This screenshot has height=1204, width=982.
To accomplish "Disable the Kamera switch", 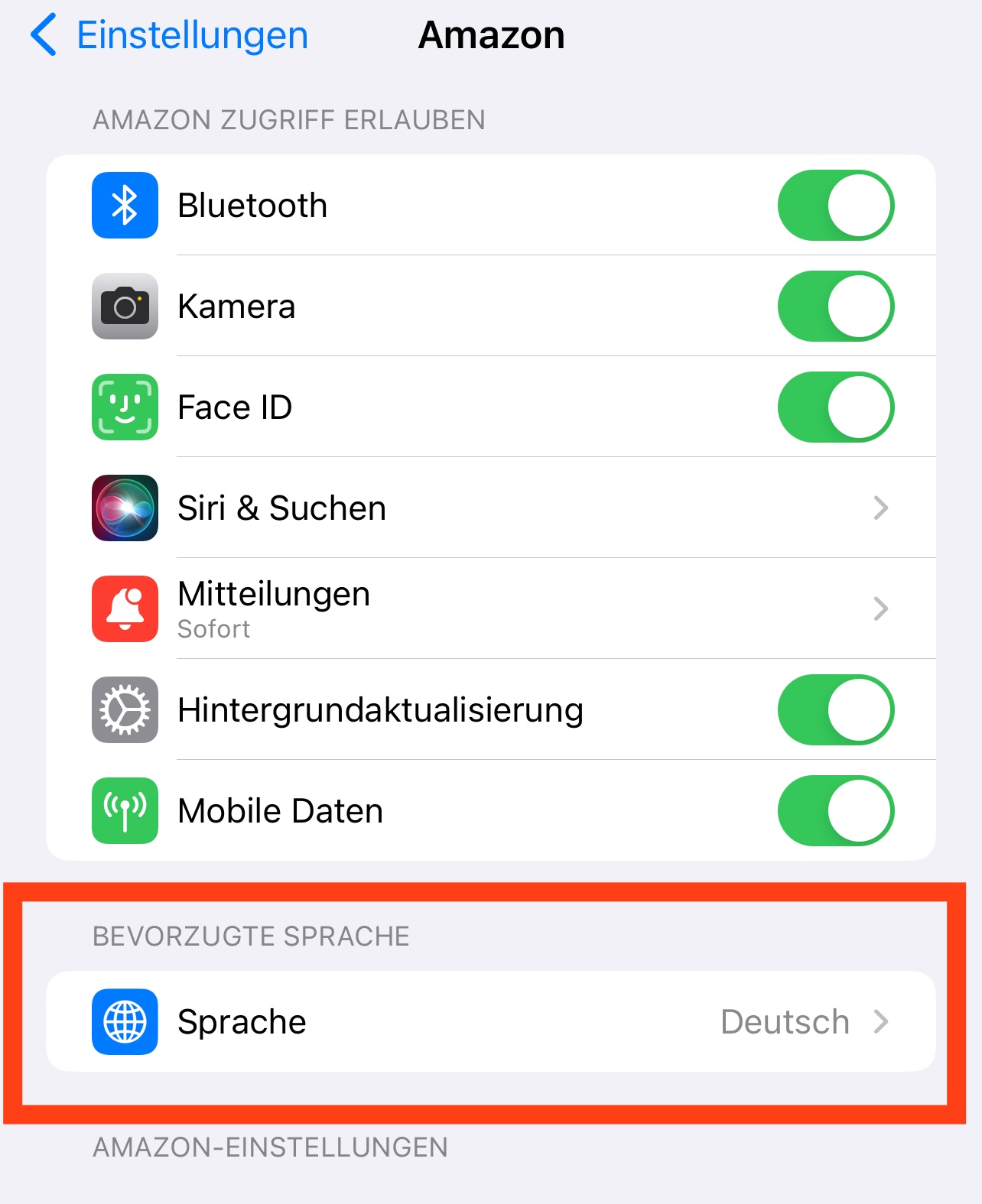I will [x=836, y=307].
